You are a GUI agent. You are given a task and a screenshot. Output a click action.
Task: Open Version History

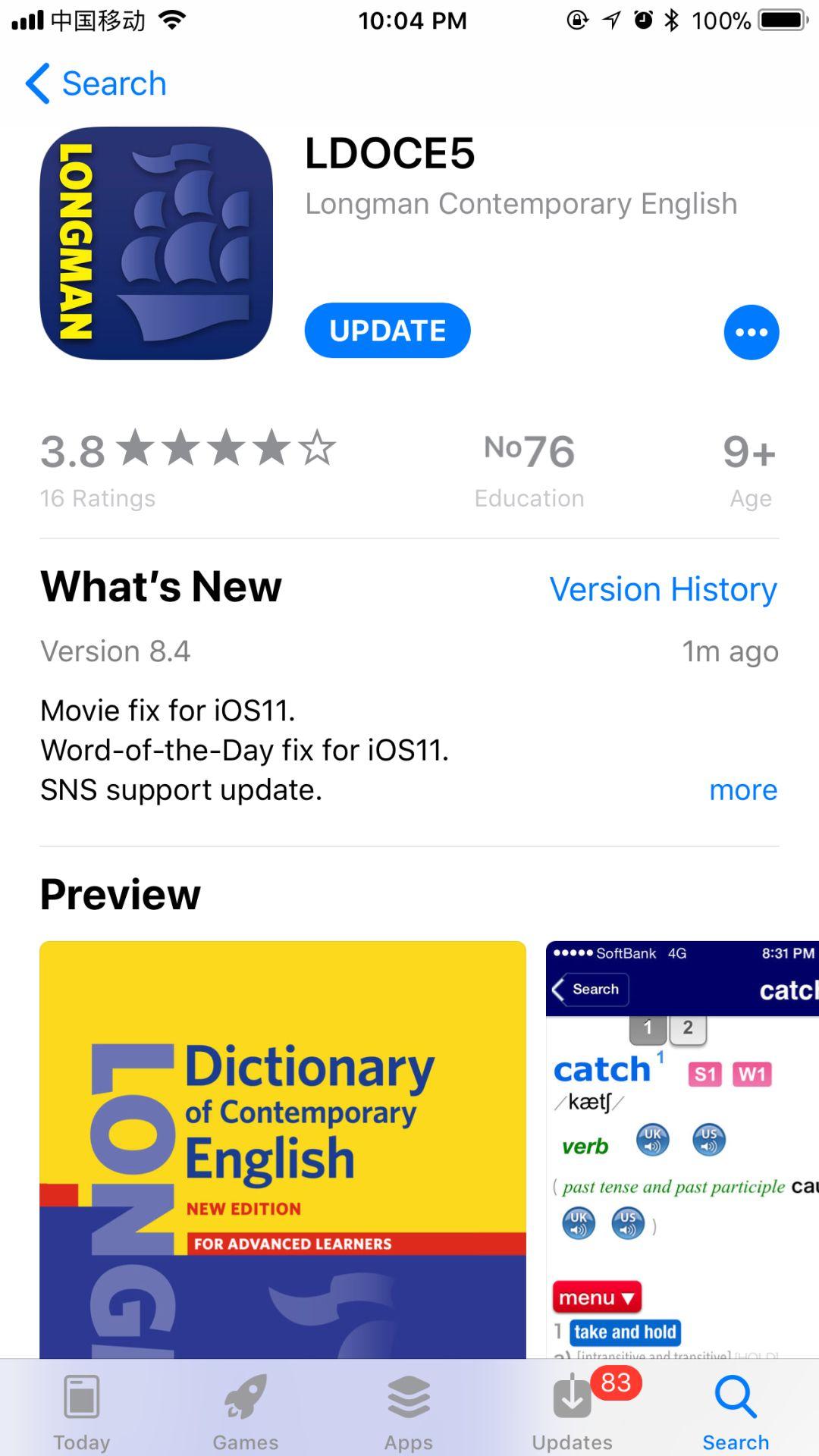(x=663, y=589)
